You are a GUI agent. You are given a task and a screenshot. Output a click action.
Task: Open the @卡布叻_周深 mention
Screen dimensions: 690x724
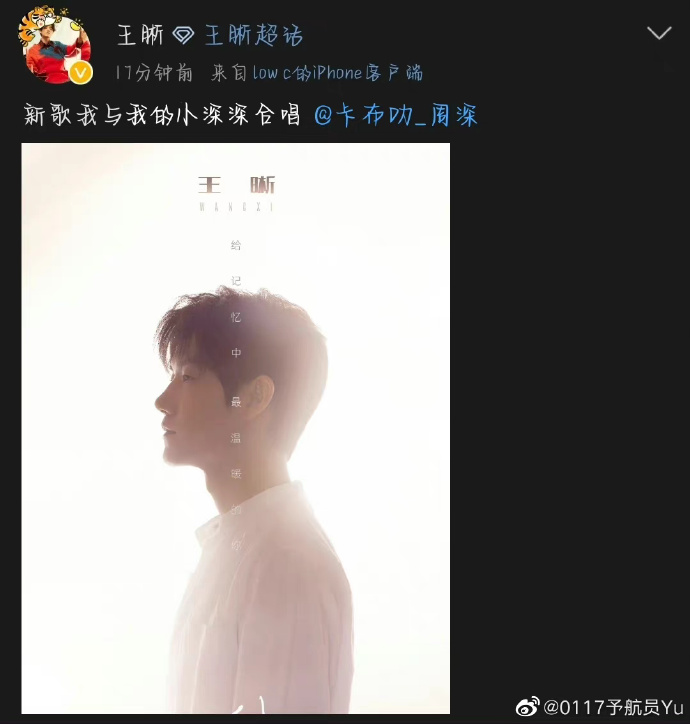click(396, 115)
